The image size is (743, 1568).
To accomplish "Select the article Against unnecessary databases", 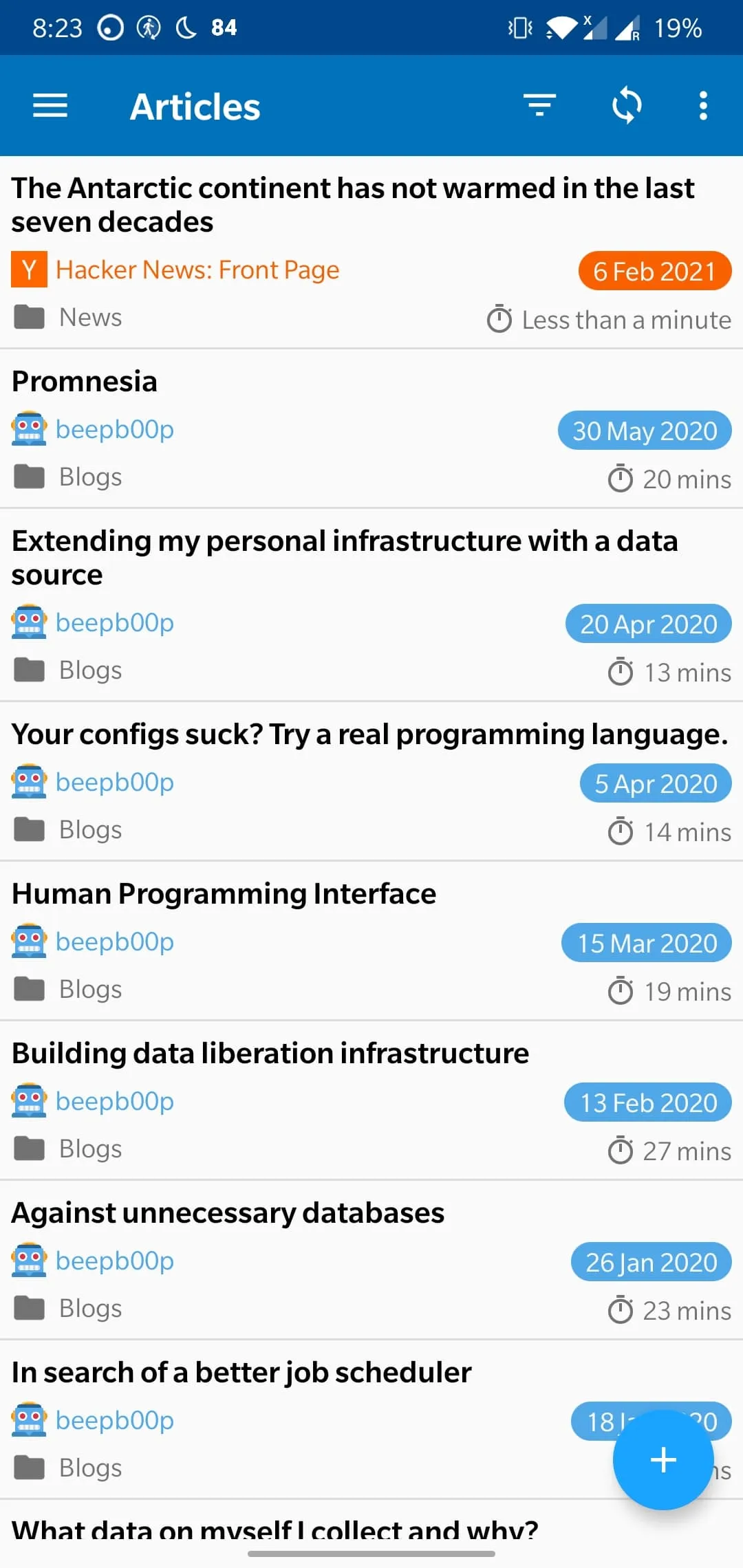I will [x=228, y=1212].
